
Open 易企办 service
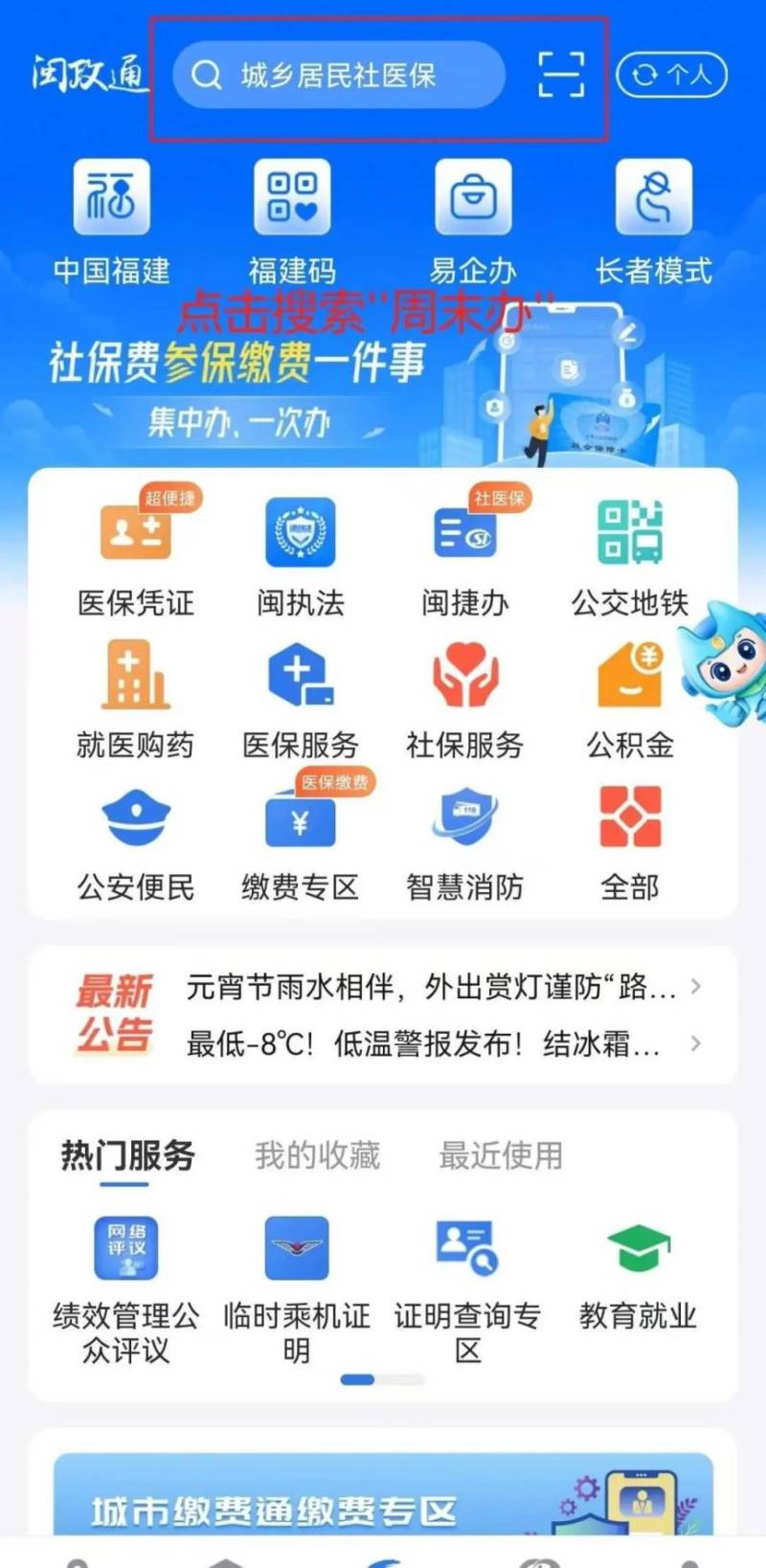[473, 222]
